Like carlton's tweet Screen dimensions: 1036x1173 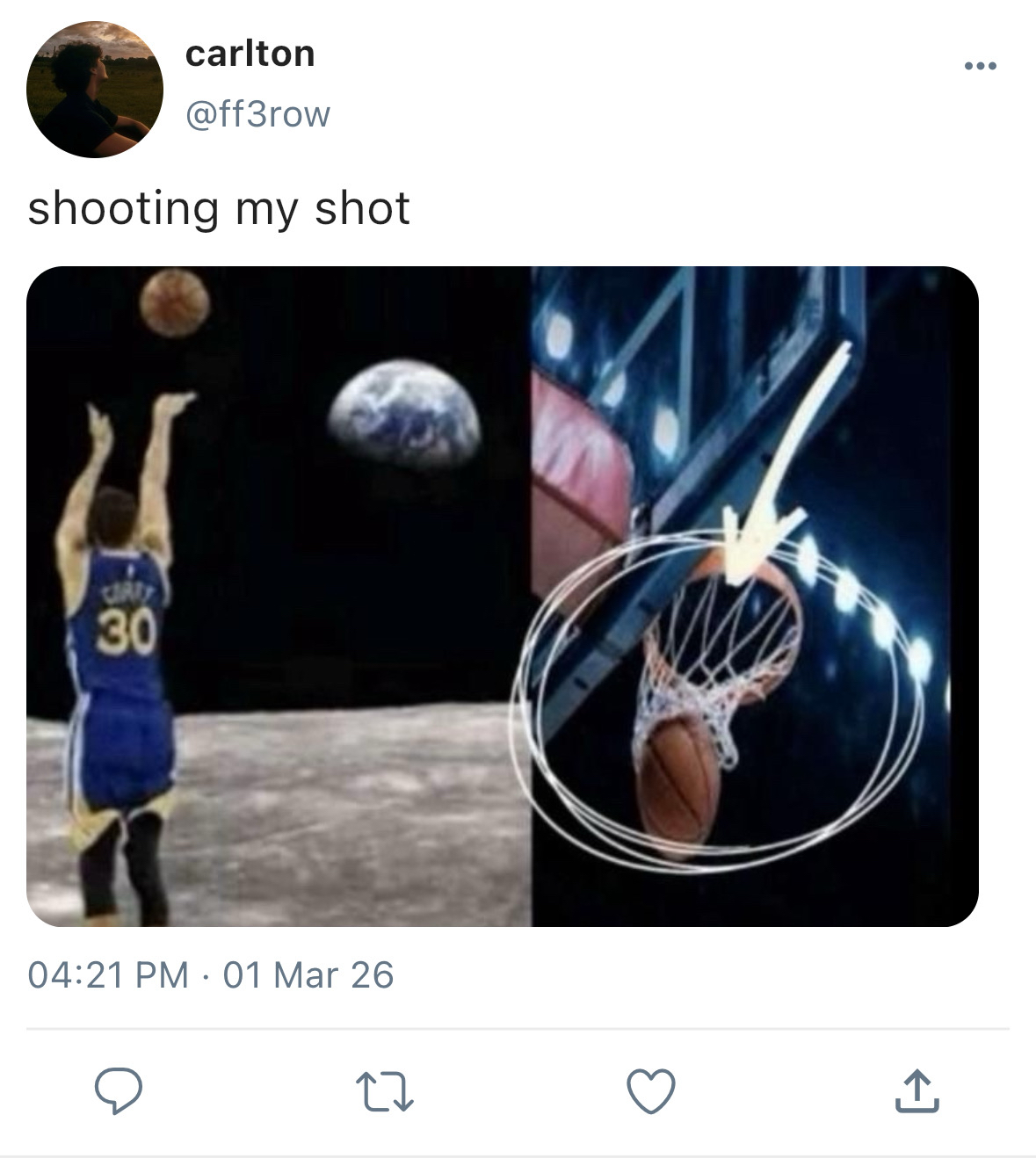[651, 1092]
